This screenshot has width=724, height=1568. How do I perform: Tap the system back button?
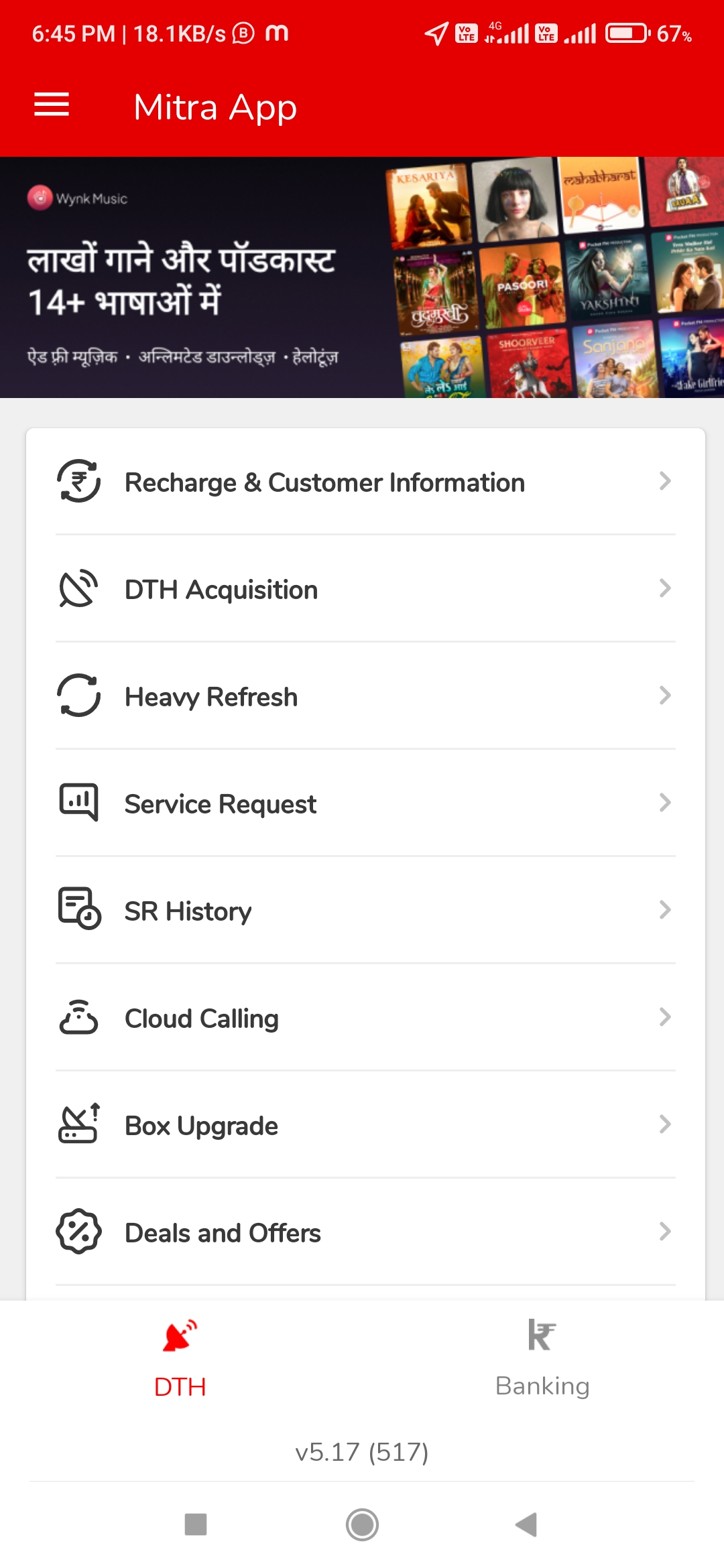(527, 1524)
